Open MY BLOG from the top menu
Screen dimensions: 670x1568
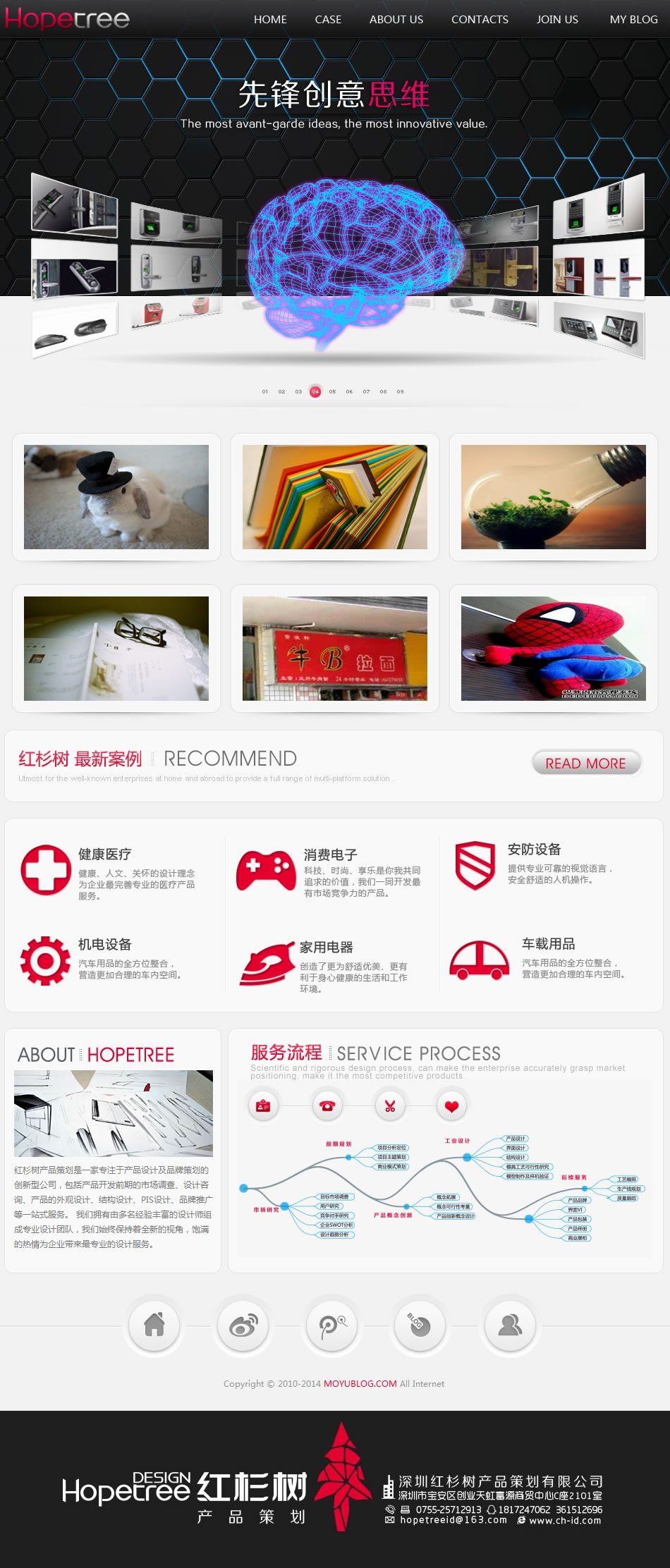point(633,19)
